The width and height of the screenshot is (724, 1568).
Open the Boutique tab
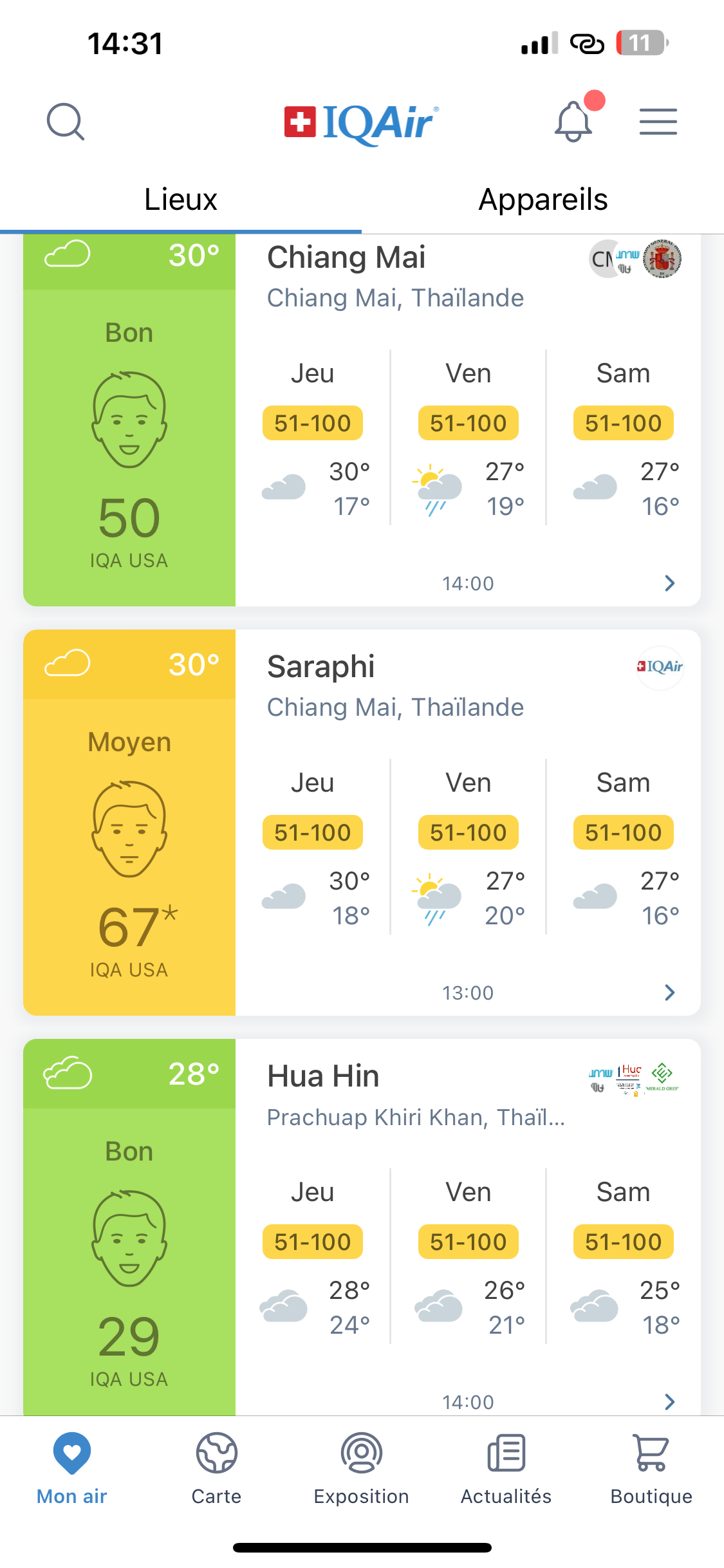click(651, 1469)
